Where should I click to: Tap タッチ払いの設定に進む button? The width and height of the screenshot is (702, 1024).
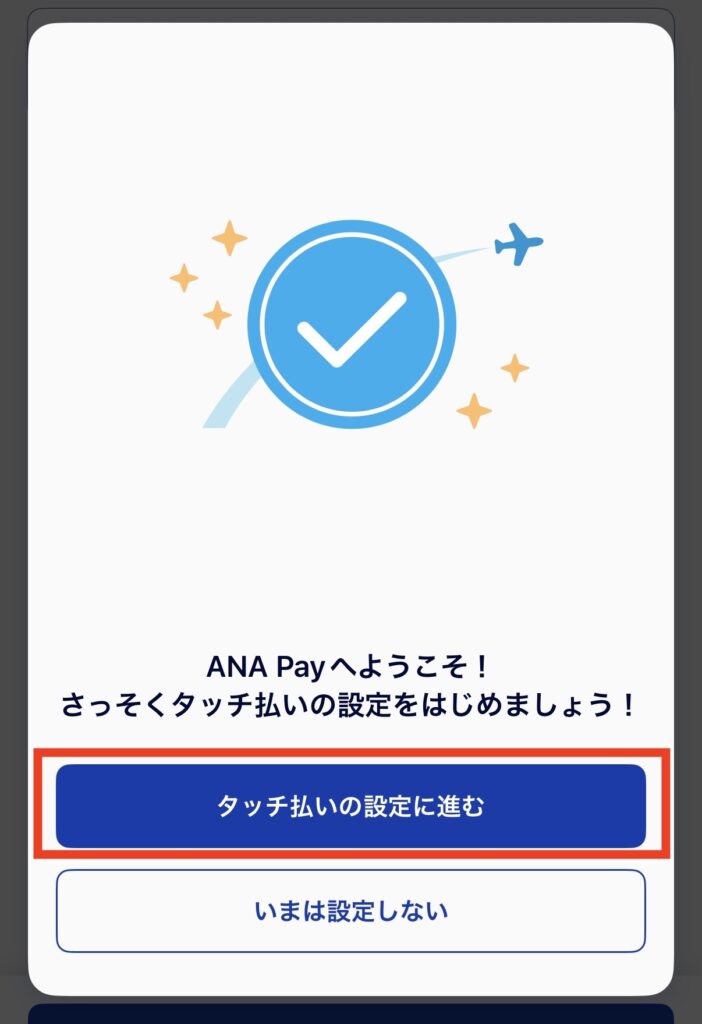click(351, 806)
